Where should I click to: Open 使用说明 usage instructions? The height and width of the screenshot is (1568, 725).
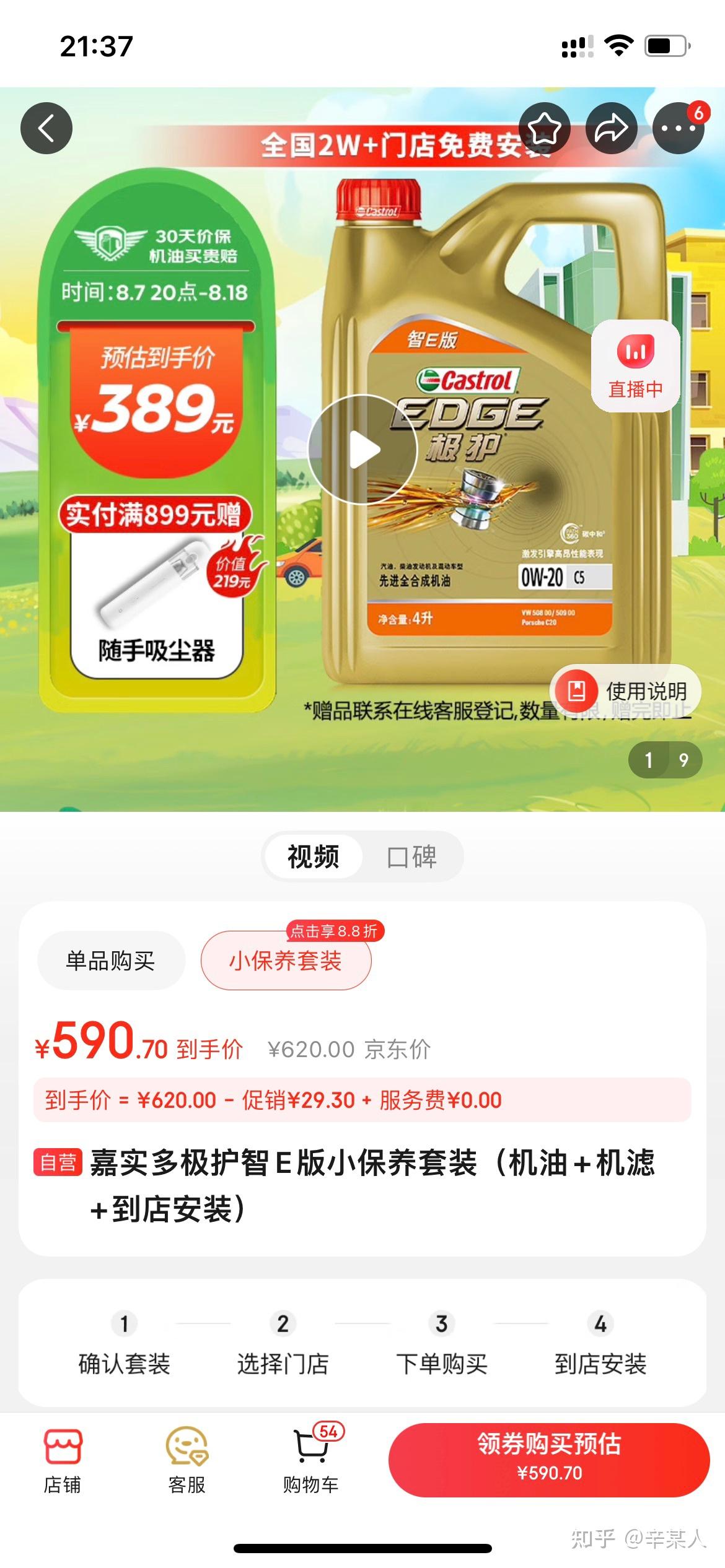point(626,690)
